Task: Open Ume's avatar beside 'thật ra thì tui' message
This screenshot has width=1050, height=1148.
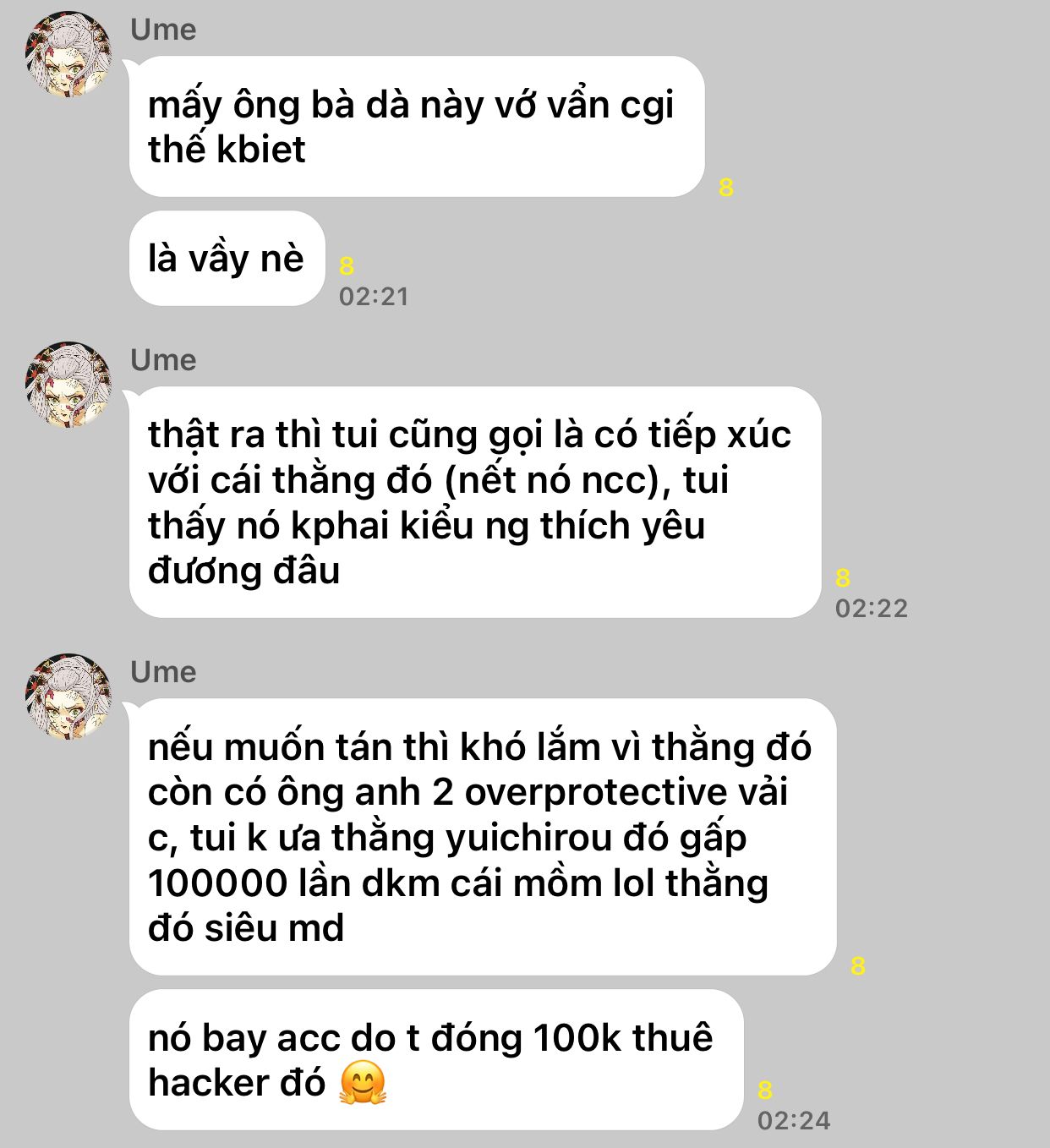Action: pyautogui.click(x=68, y=385)
